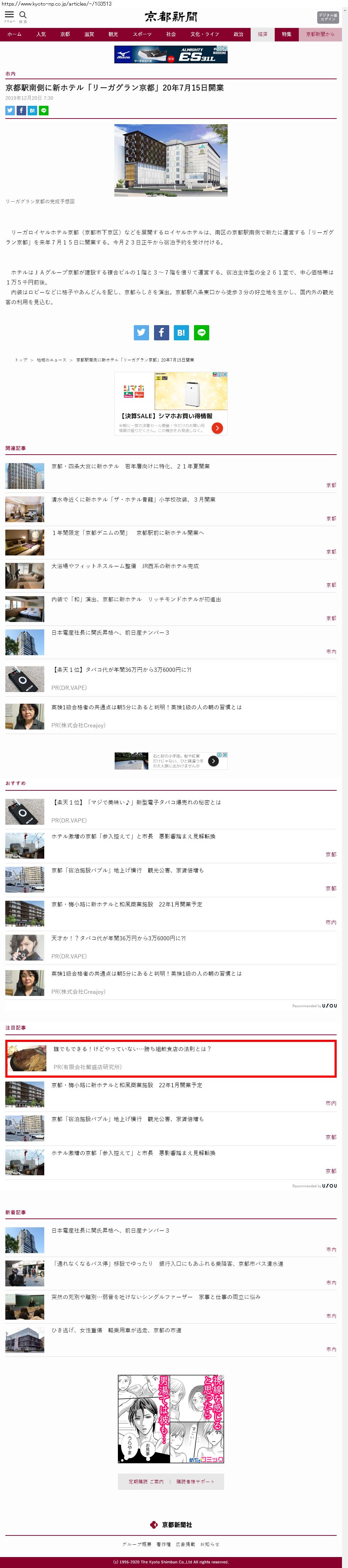This screenshot has width=348, height=1568.
Task: Tap the デジタル版ログイン button
Action: pyautogui.click(x=327, y=17)
